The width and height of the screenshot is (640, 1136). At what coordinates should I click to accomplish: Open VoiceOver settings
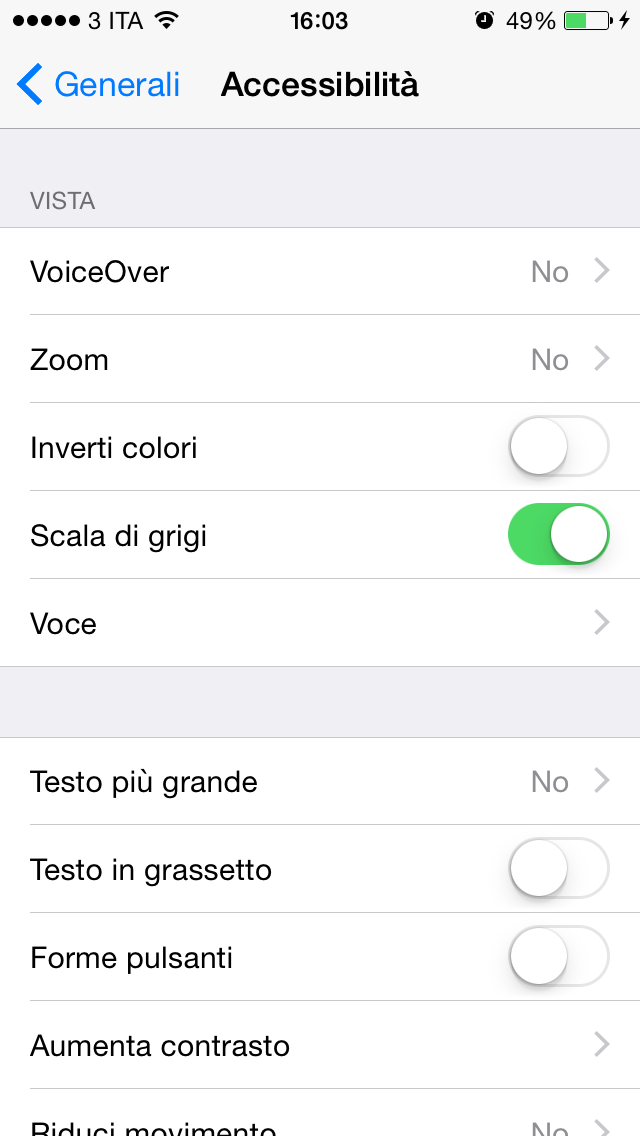(320, 271)
